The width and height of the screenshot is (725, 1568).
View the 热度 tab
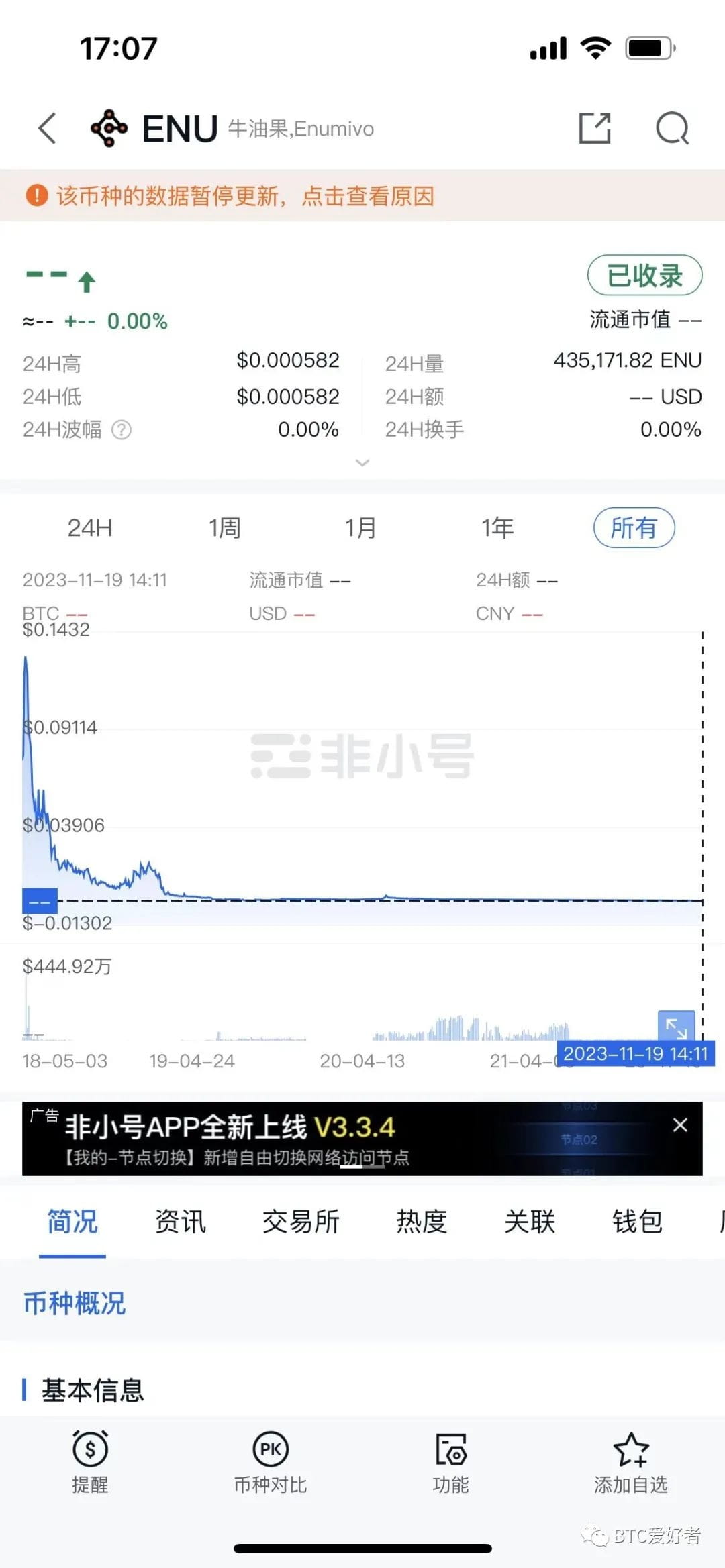tap(422, 1221)
